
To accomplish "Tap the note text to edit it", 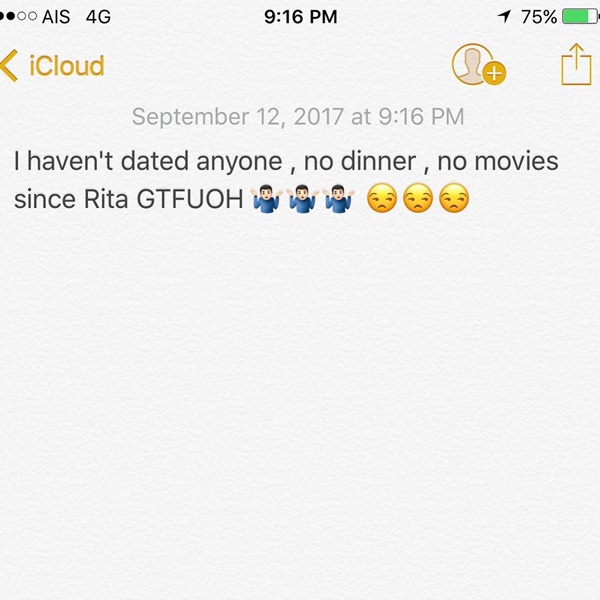I will [285, 180].
